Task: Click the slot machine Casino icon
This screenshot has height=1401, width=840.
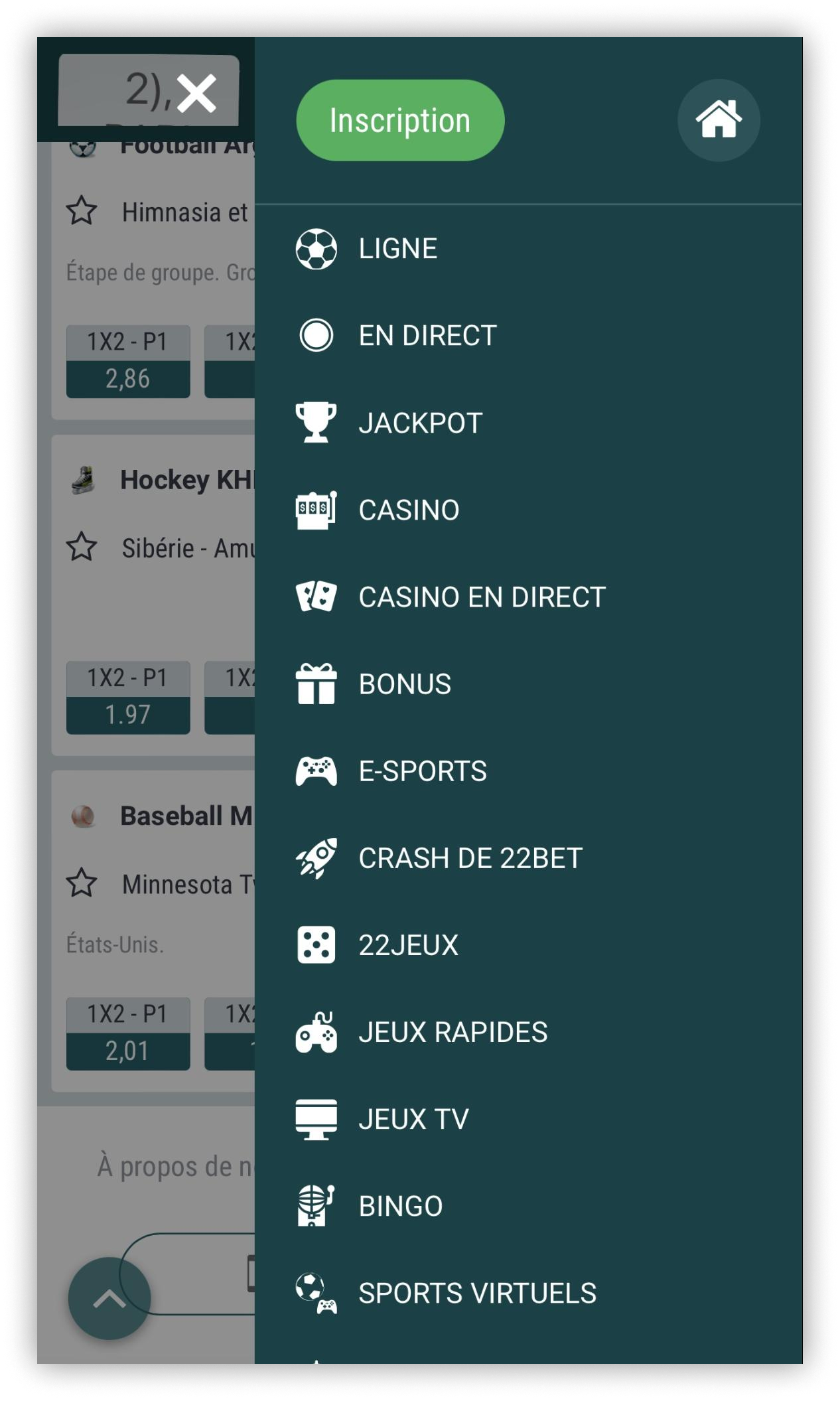Action: 318,509
